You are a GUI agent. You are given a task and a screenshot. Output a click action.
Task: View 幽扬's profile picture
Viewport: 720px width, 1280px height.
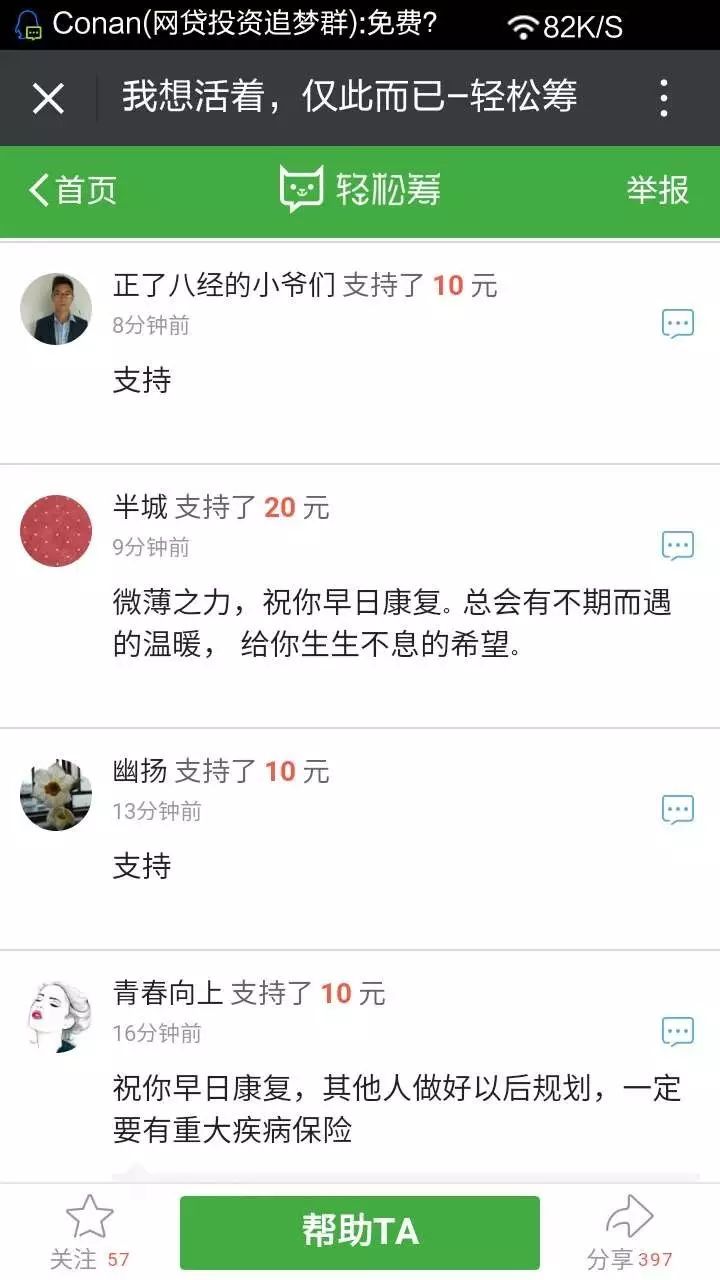[x=56, y=794]
